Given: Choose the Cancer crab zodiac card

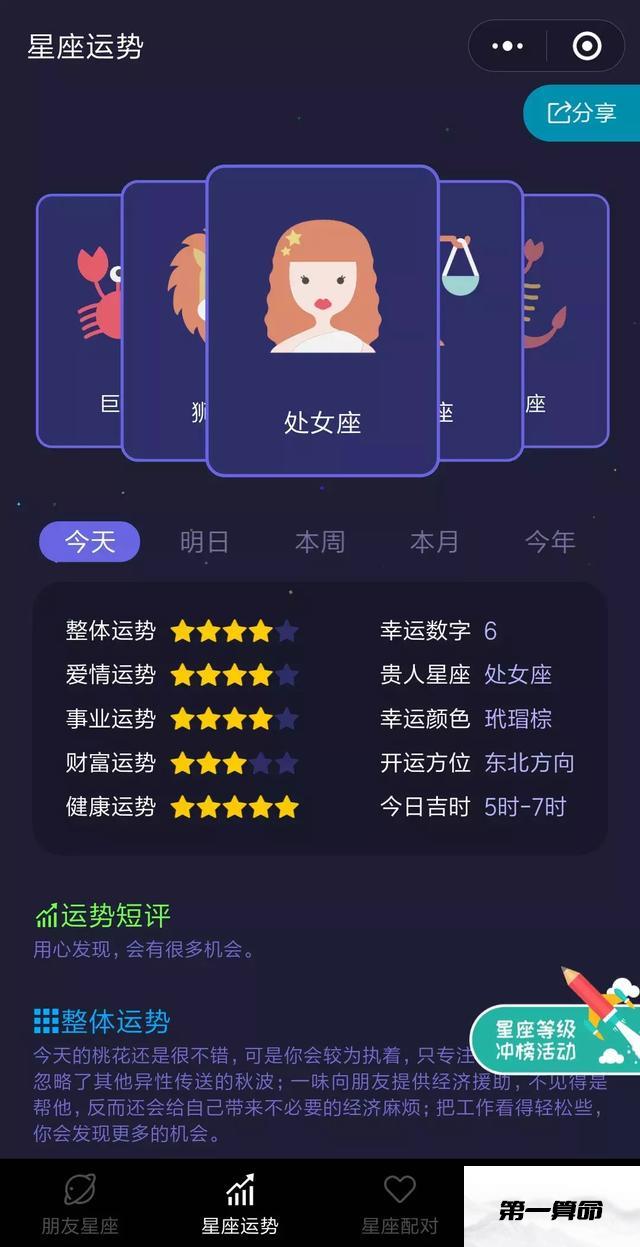Looking at the screenshot, I should (78, 320).
